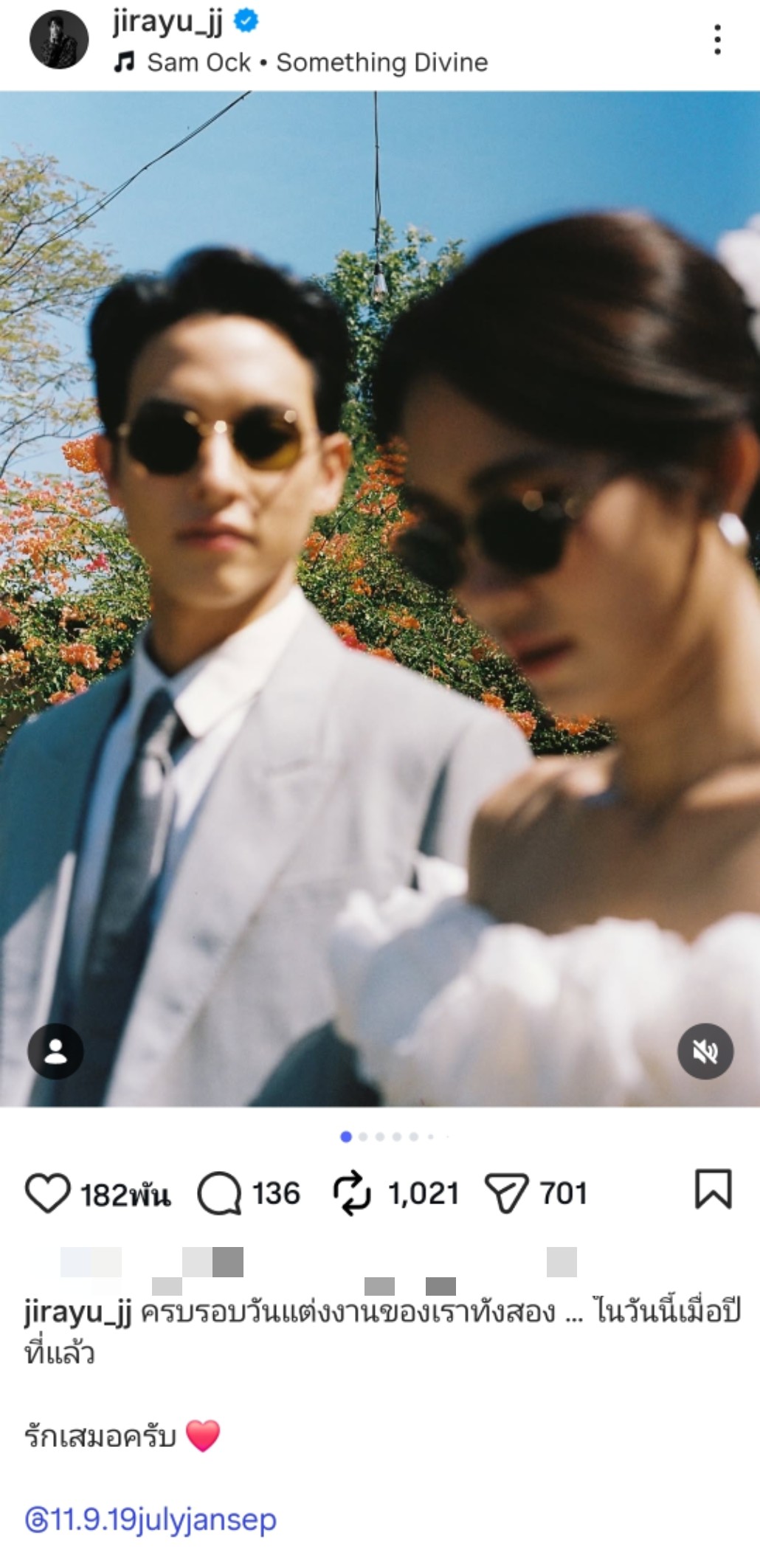760x1568 pixels.
Task: Show tagged people on the photo
Action: [x=55, y=1051]
